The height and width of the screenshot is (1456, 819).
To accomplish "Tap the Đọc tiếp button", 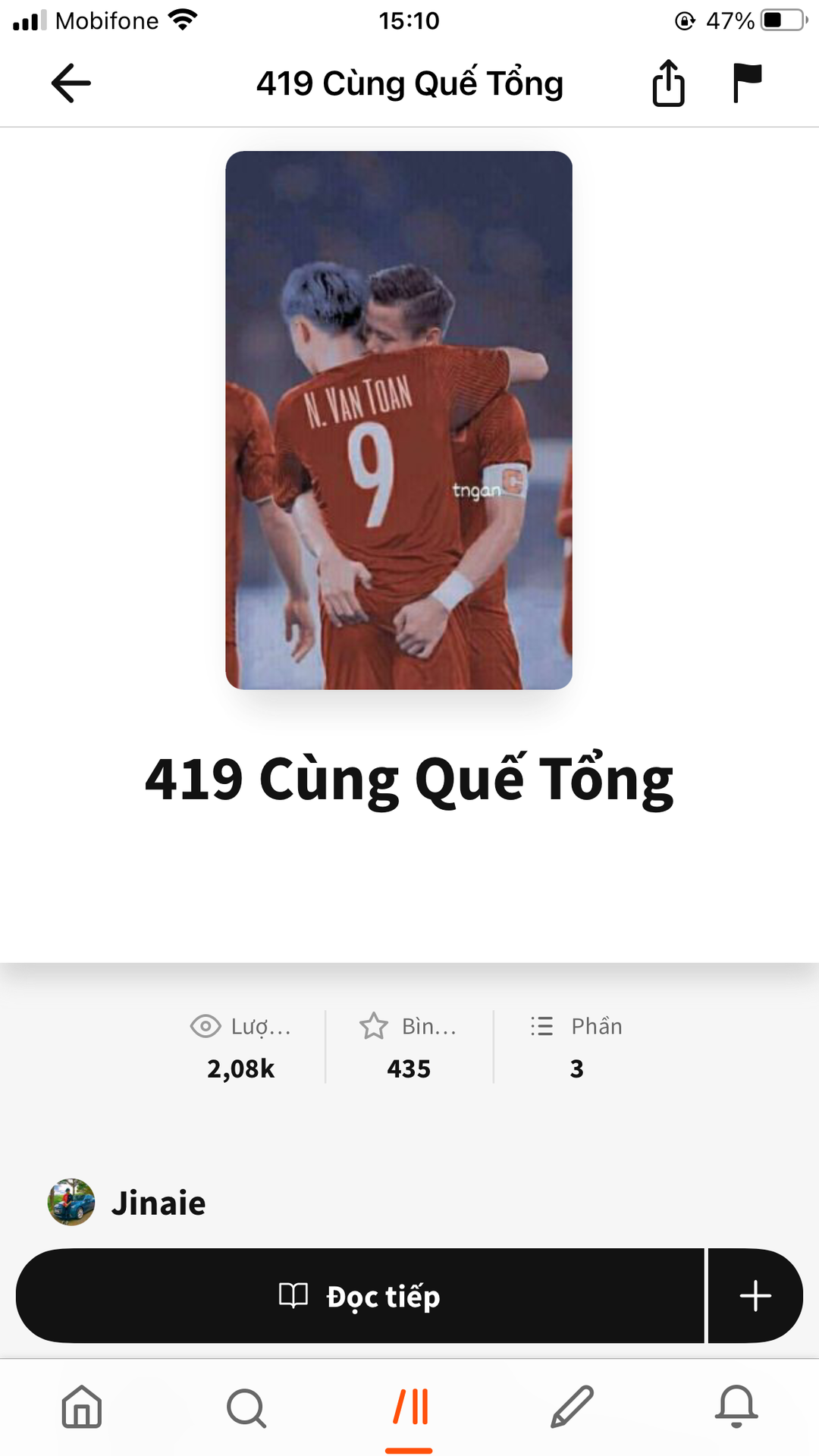I will 360,1295.
